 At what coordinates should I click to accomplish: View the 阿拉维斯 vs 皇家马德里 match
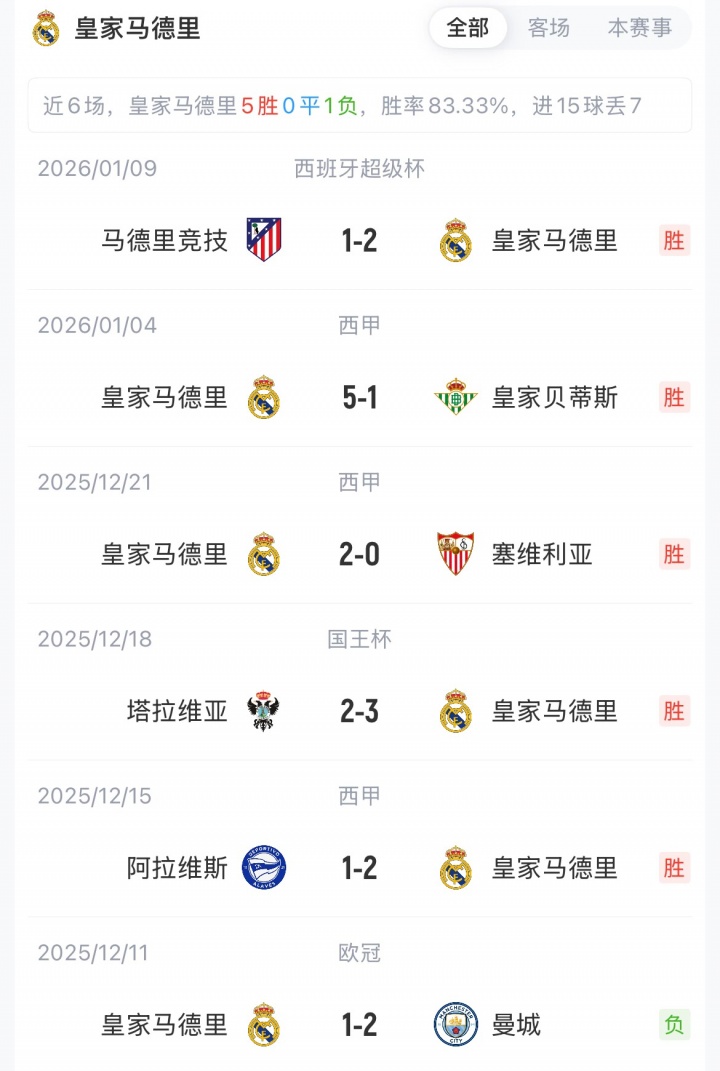(359, 868)
